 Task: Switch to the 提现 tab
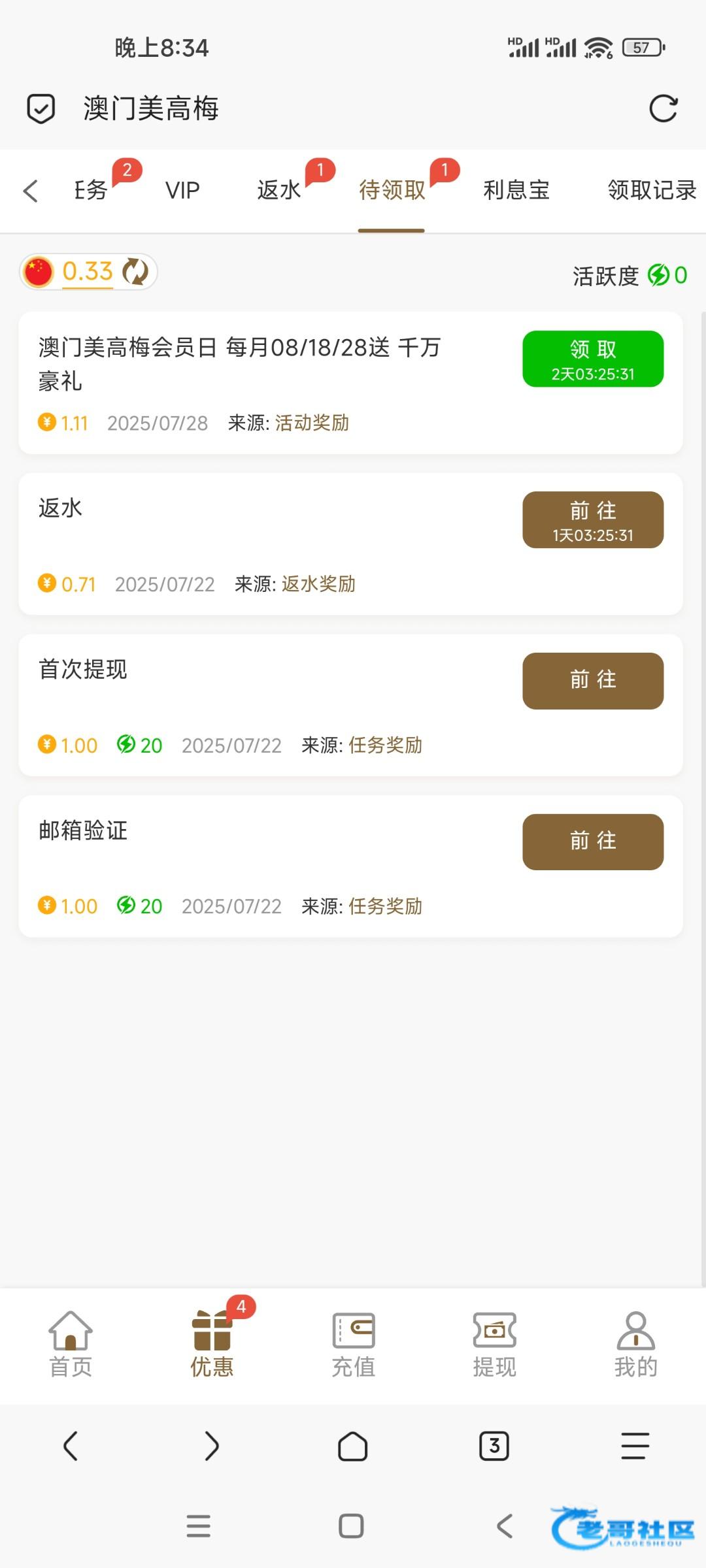tap(495, 1345)
